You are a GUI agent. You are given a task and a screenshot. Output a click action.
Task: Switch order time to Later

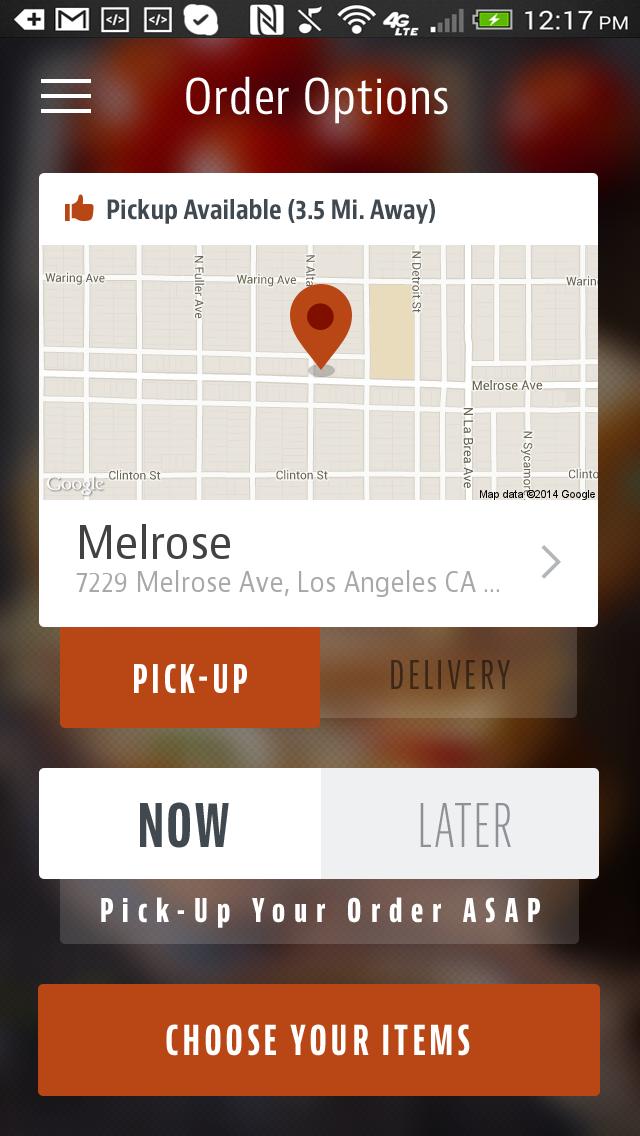(462, 824)
